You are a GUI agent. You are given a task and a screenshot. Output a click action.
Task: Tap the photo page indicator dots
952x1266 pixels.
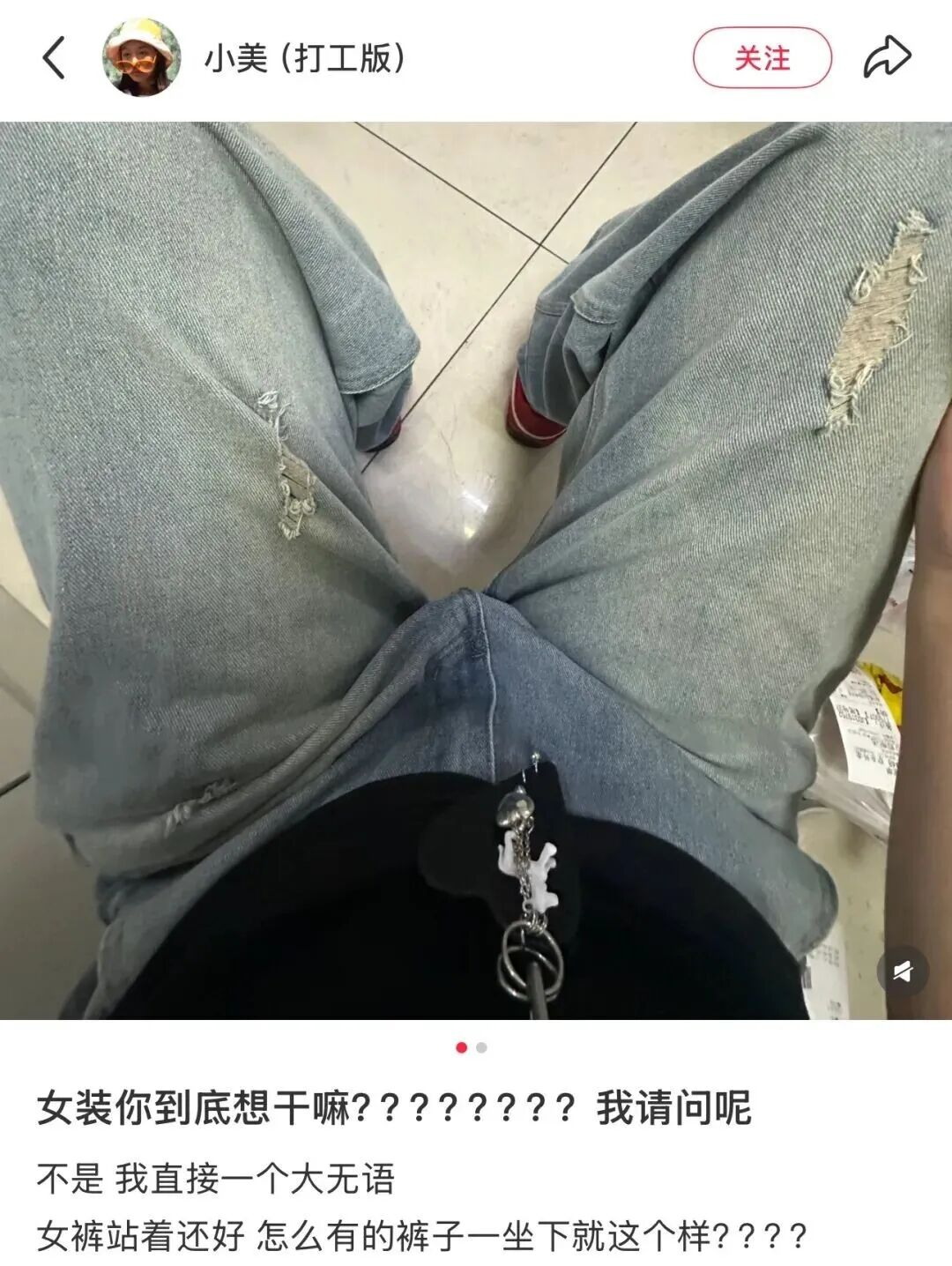tap(472, 1047)
